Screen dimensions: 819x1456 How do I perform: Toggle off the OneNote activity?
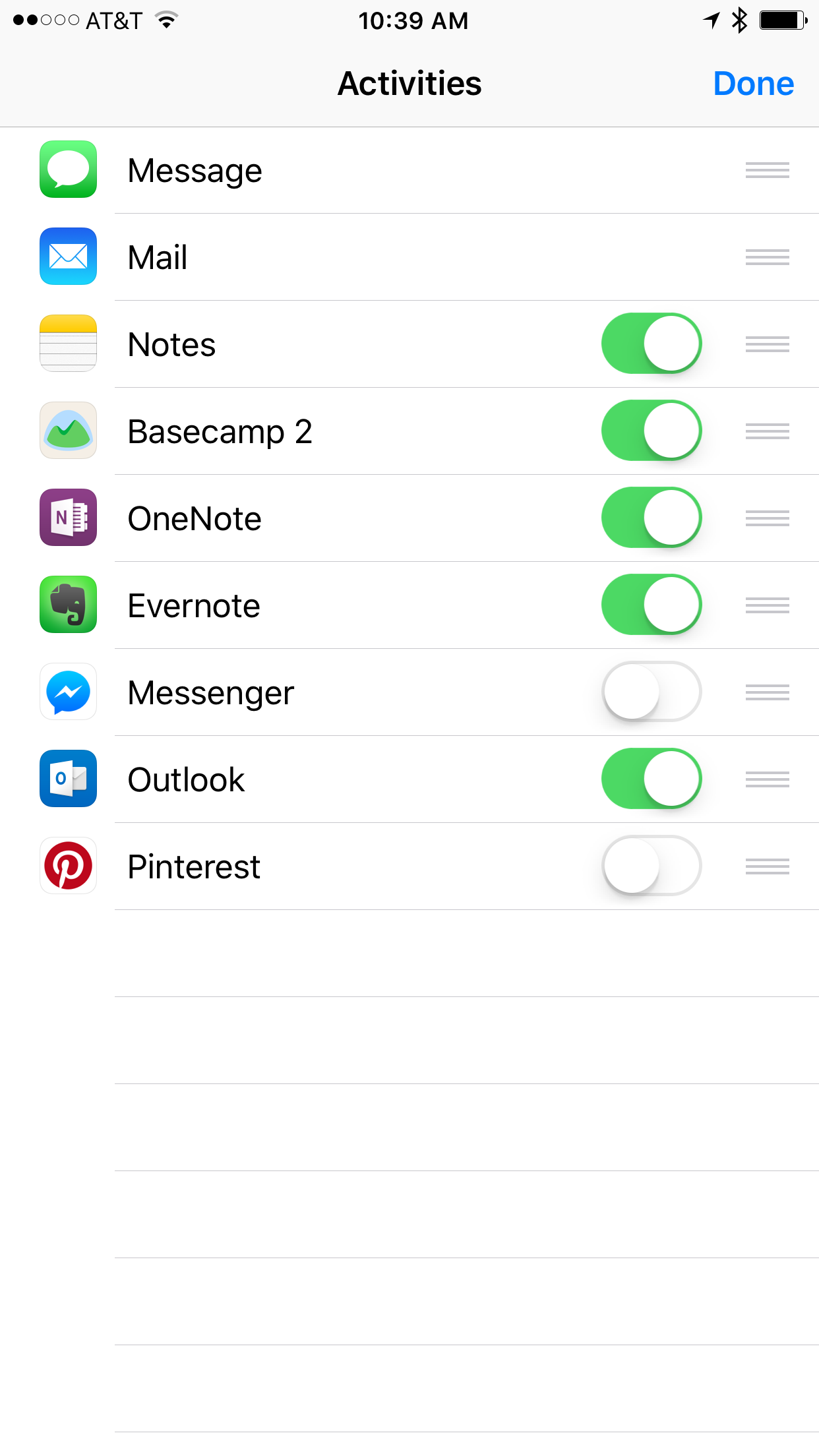click(651, 518)
